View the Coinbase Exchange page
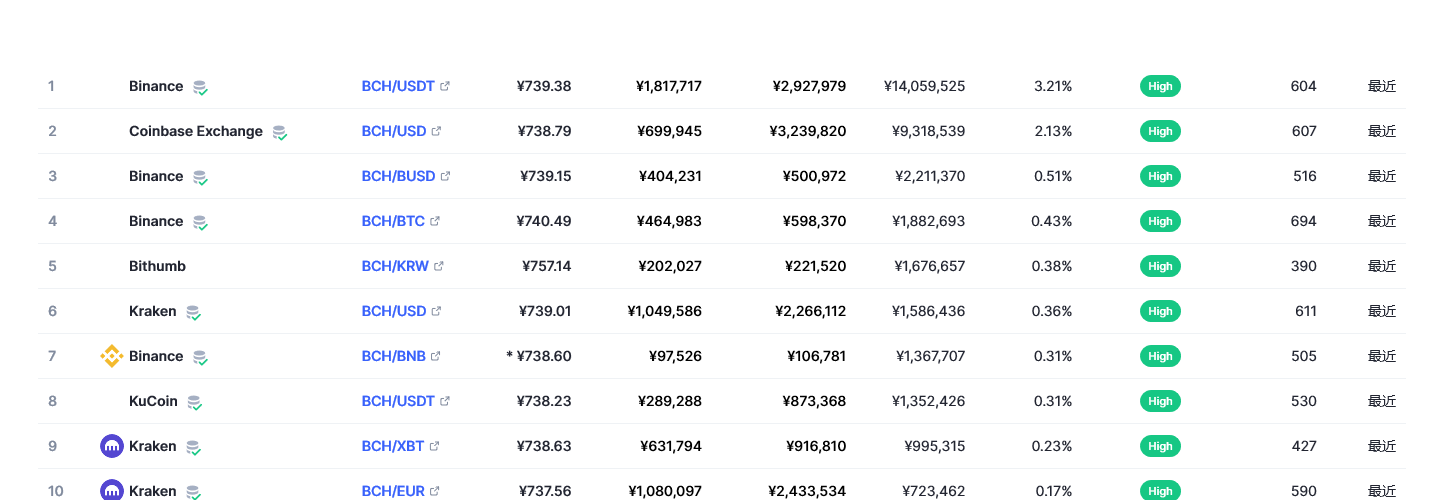This screenshot has width=1450, height=500. [195, 131]
